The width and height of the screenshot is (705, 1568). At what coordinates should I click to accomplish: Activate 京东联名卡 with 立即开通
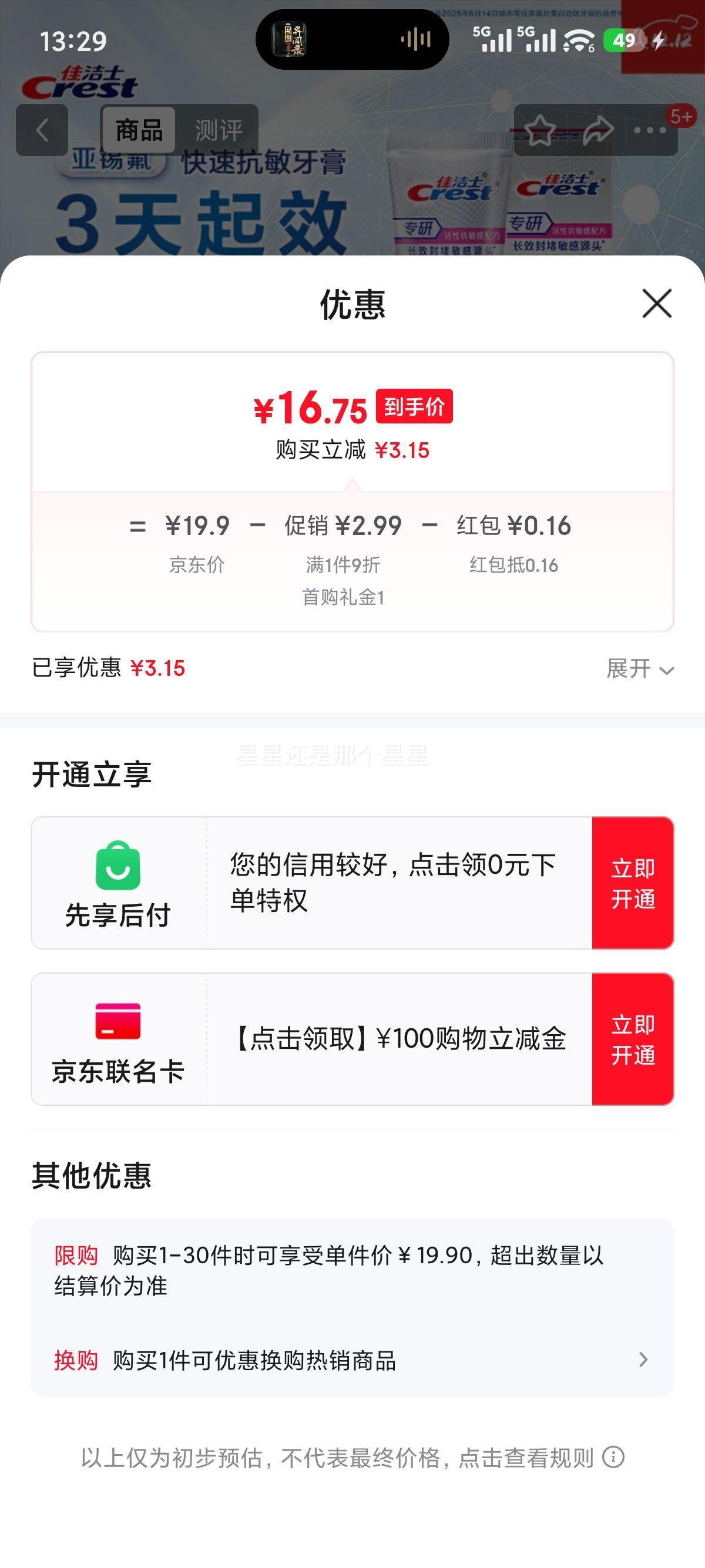(x=633, y=1039)
